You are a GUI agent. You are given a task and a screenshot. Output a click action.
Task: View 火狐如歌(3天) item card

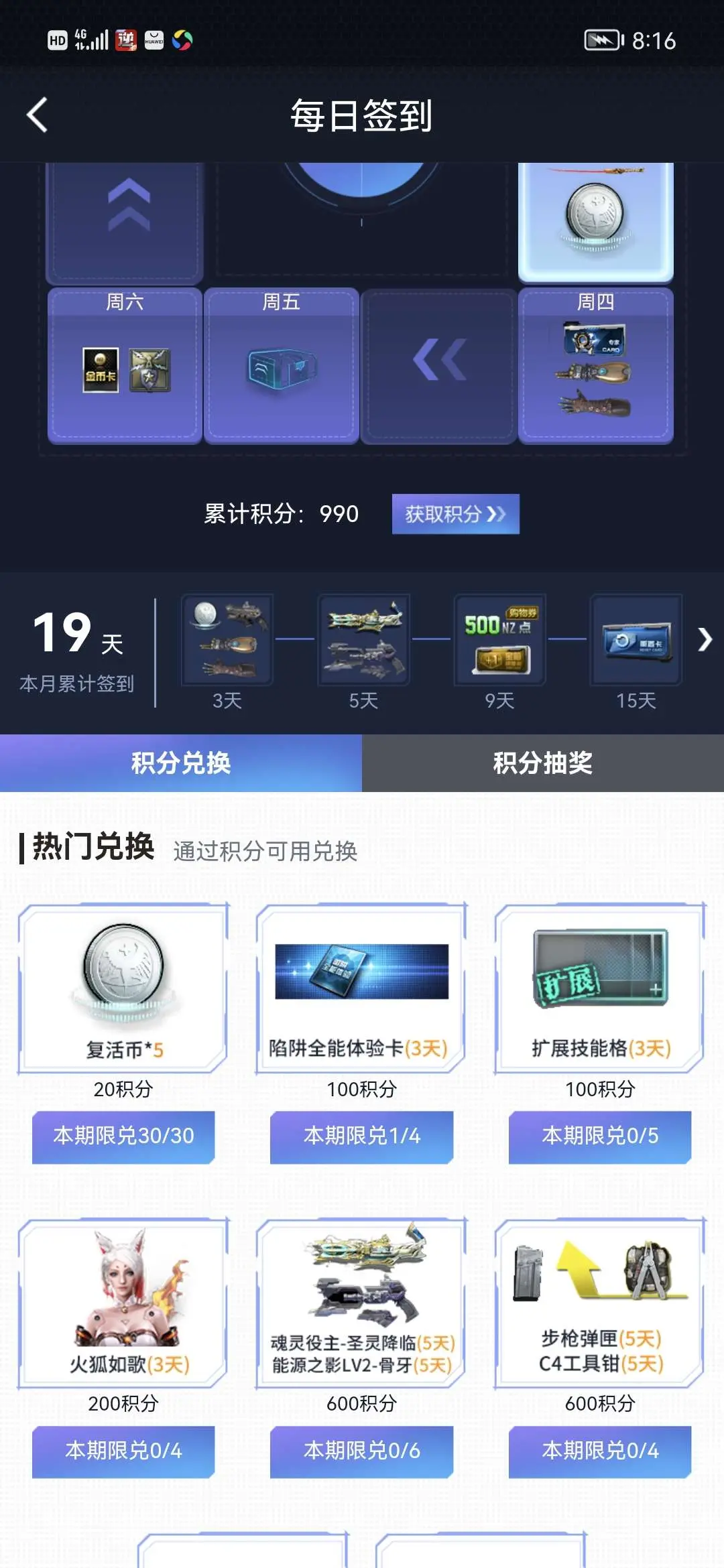[x=123, y=1302]
